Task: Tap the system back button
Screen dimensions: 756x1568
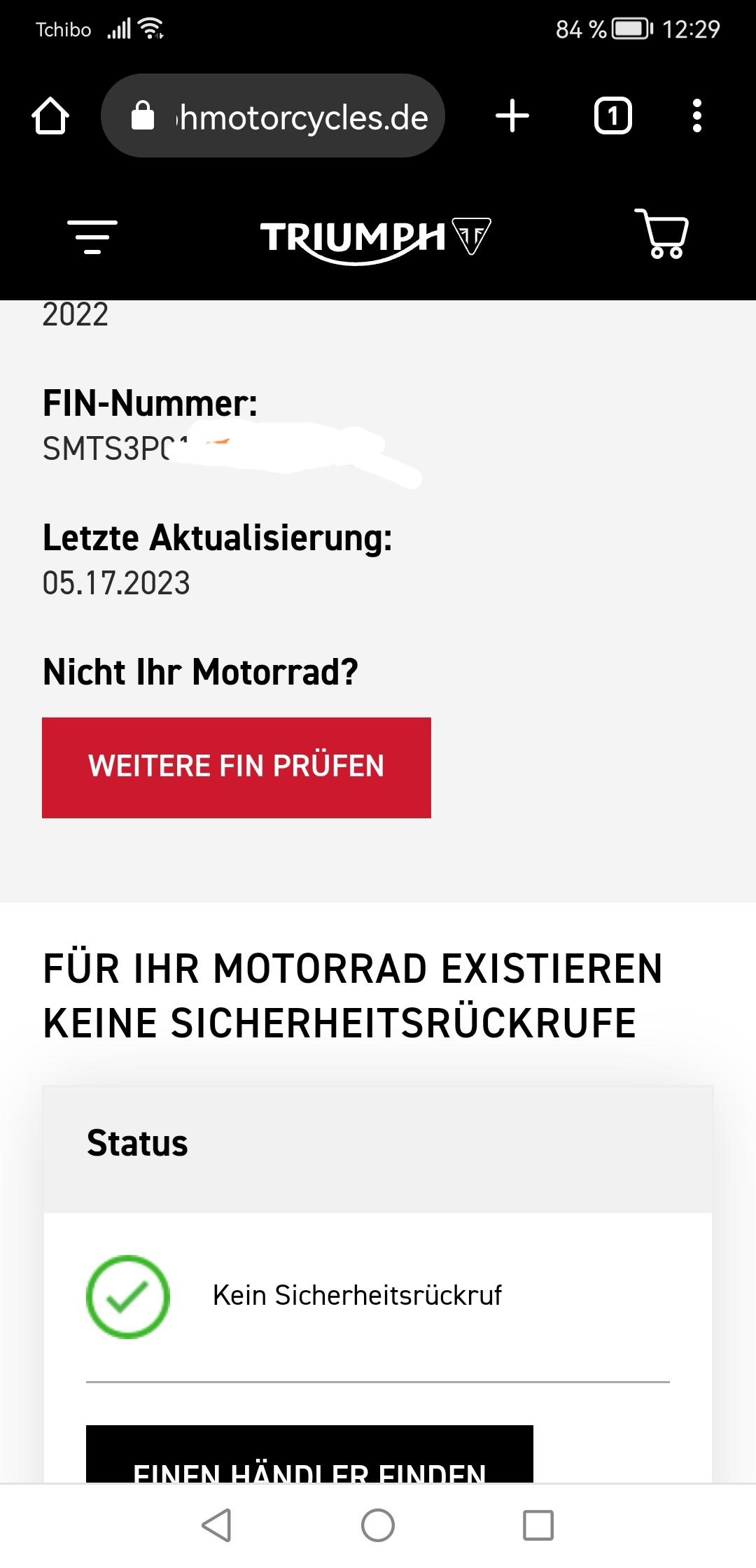Action: [x=216, y=1525]
